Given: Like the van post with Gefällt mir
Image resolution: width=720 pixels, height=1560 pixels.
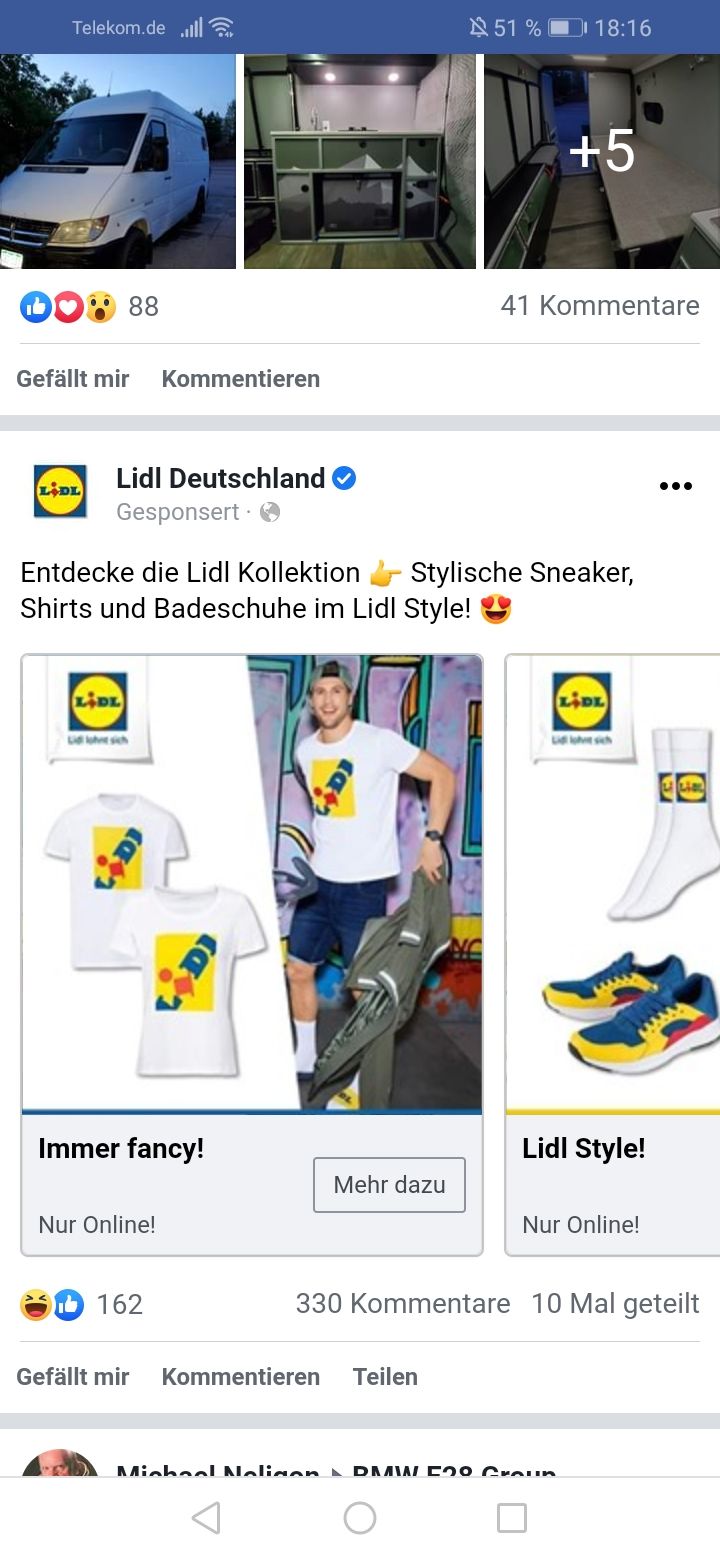Looking at the screenshot, I should [x=73, y=379].
